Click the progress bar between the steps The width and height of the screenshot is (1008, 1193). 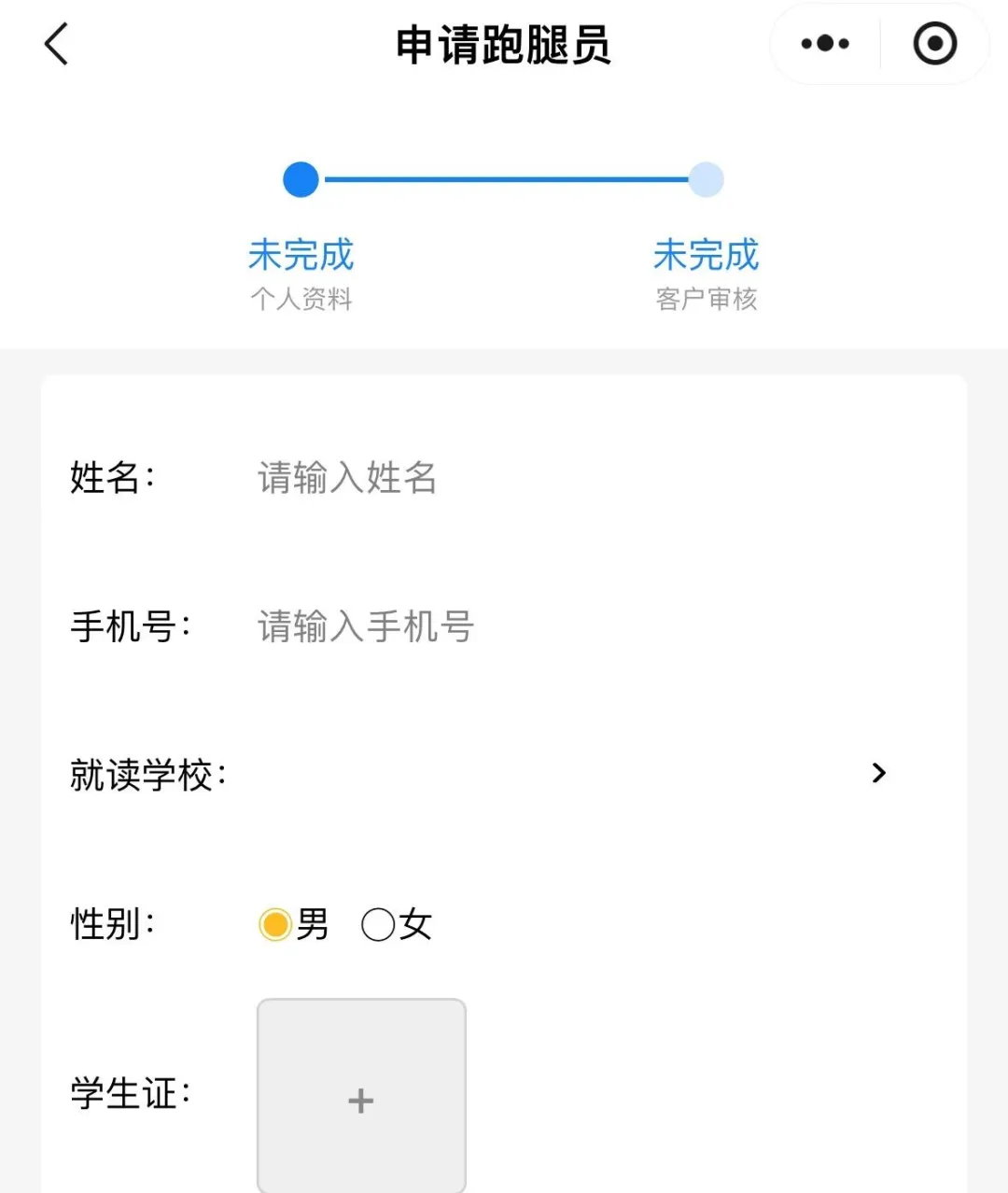(x=504, y=179)
